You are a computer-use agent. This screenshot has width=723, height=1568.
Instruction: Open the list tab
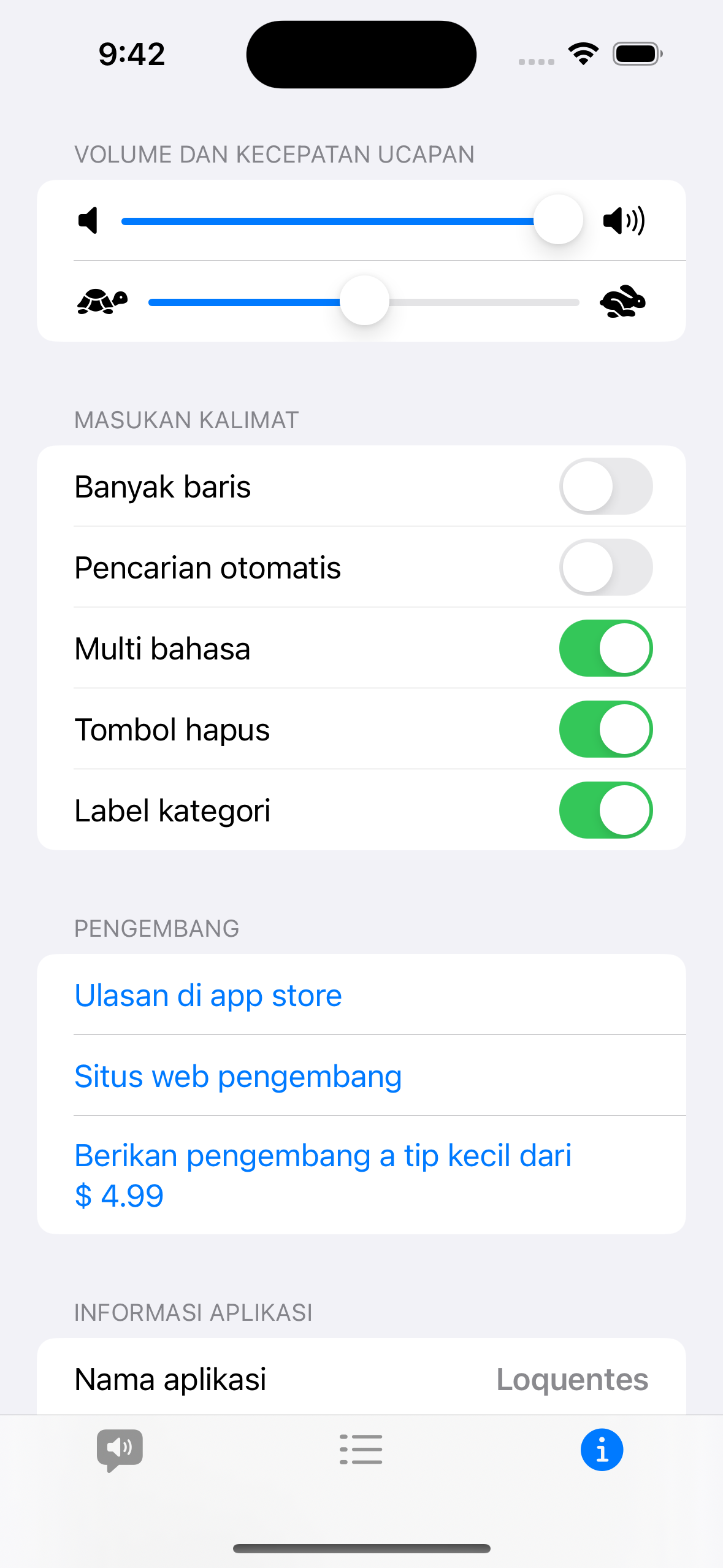[361, 1450]
